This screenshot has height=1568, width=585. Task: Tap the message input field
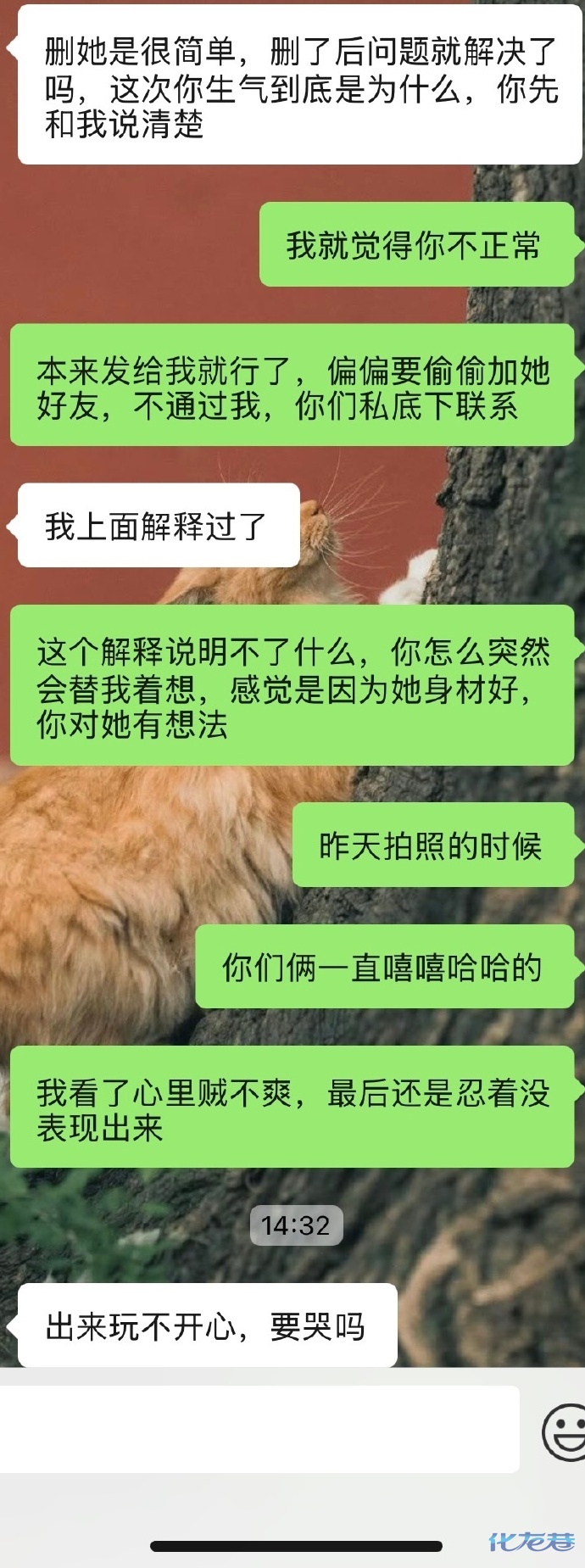[259, 1429]
